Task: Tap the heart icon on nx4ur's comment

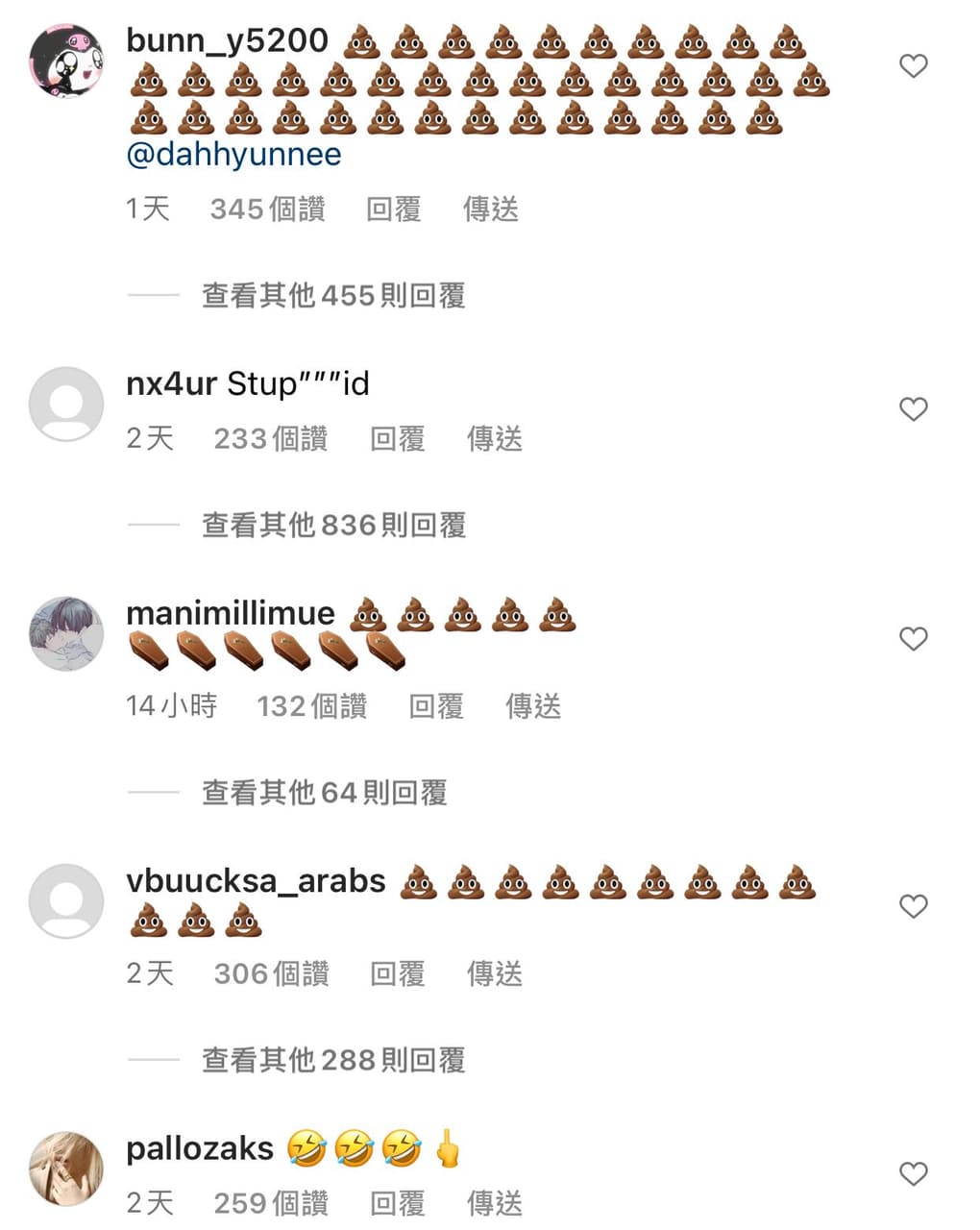Action: [912, 409]
